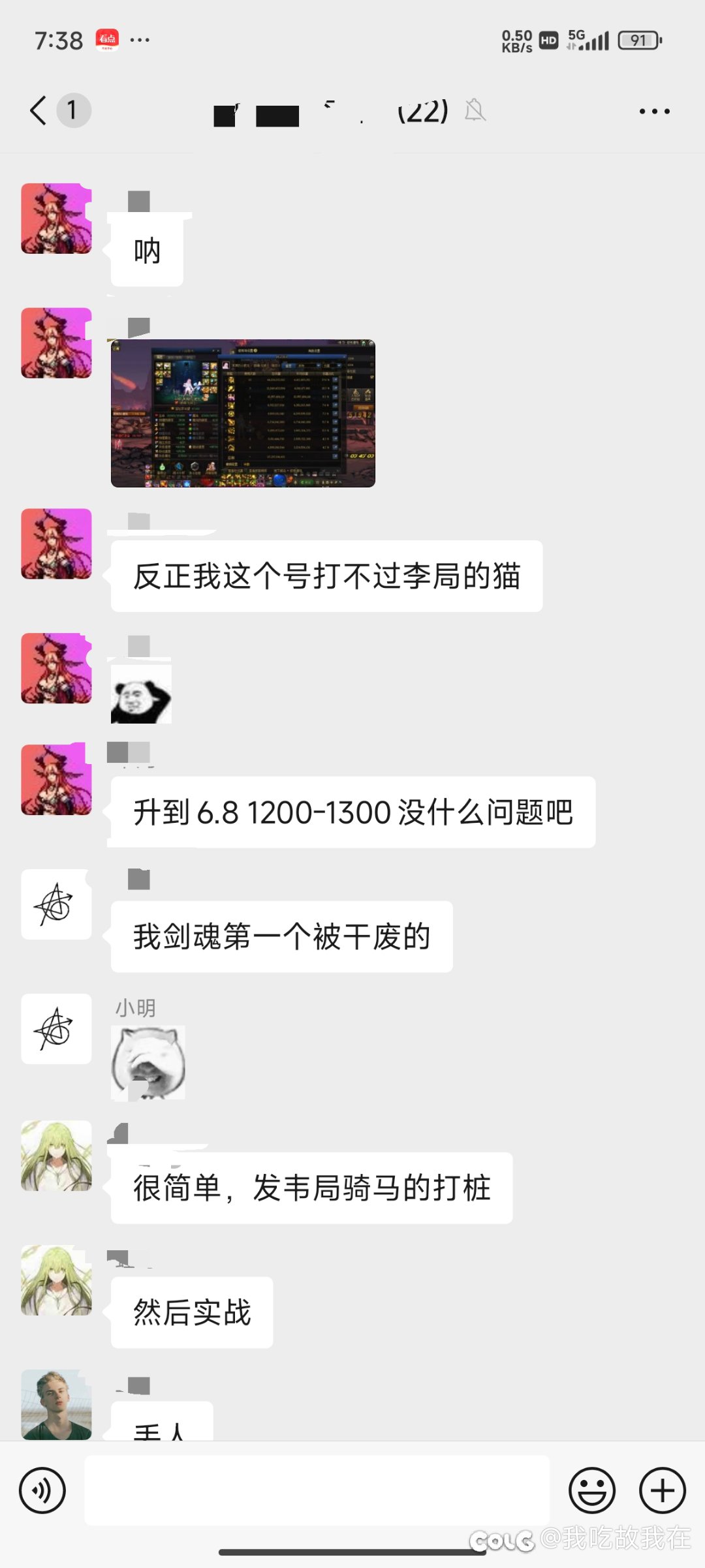Tap the red-haired avatar beside 呐 message

tap(56, 219)
